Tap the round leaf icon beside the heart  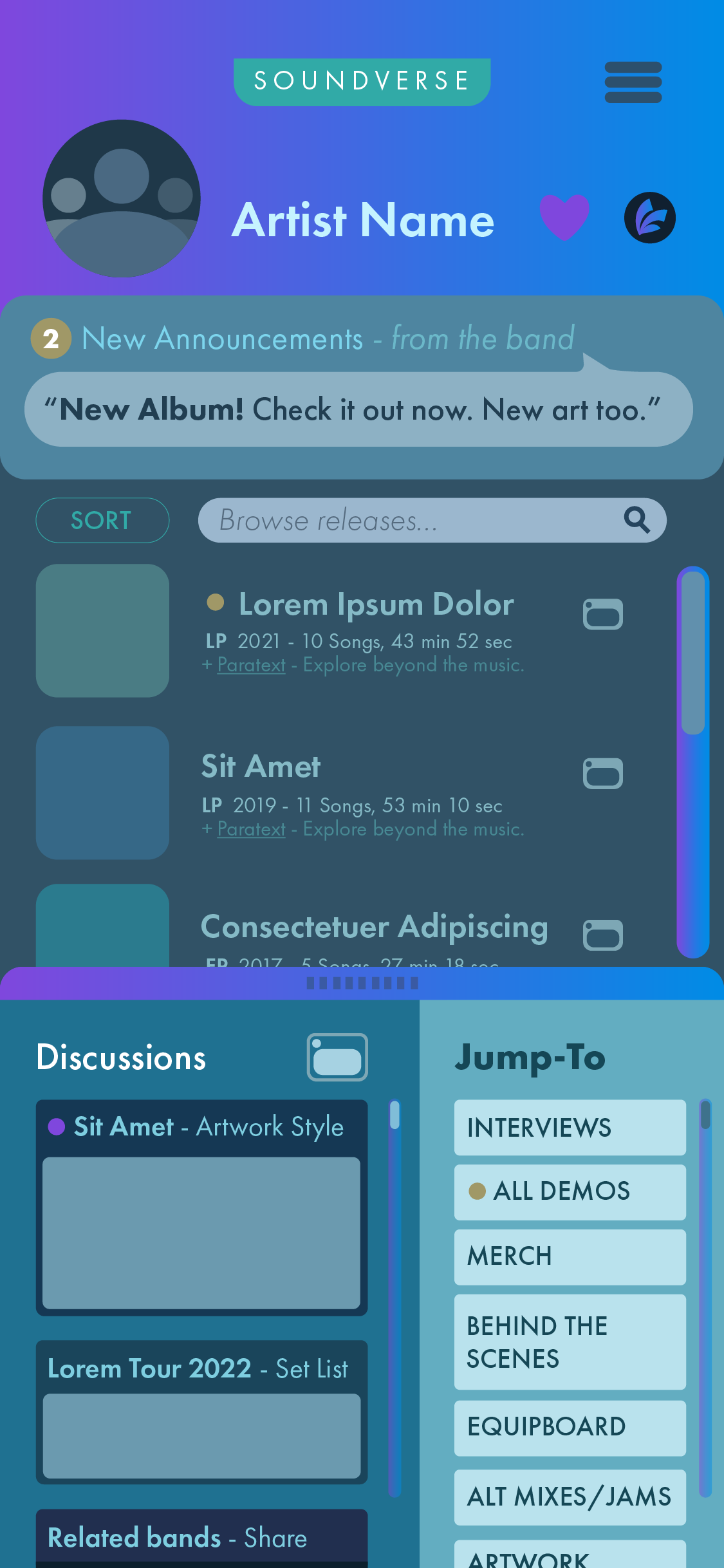650,218
